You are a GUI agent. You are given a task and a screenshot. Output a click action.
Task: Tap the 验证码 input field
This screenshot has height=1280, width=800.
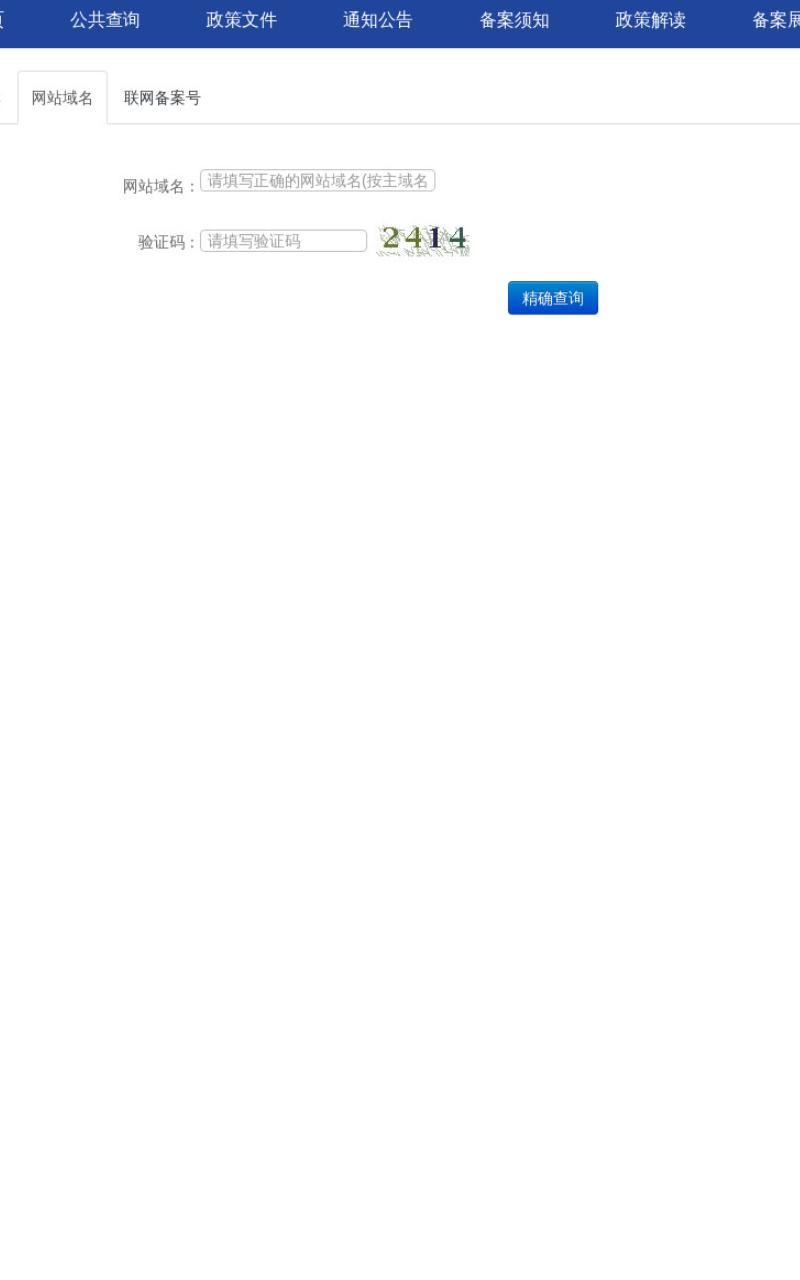284,241
